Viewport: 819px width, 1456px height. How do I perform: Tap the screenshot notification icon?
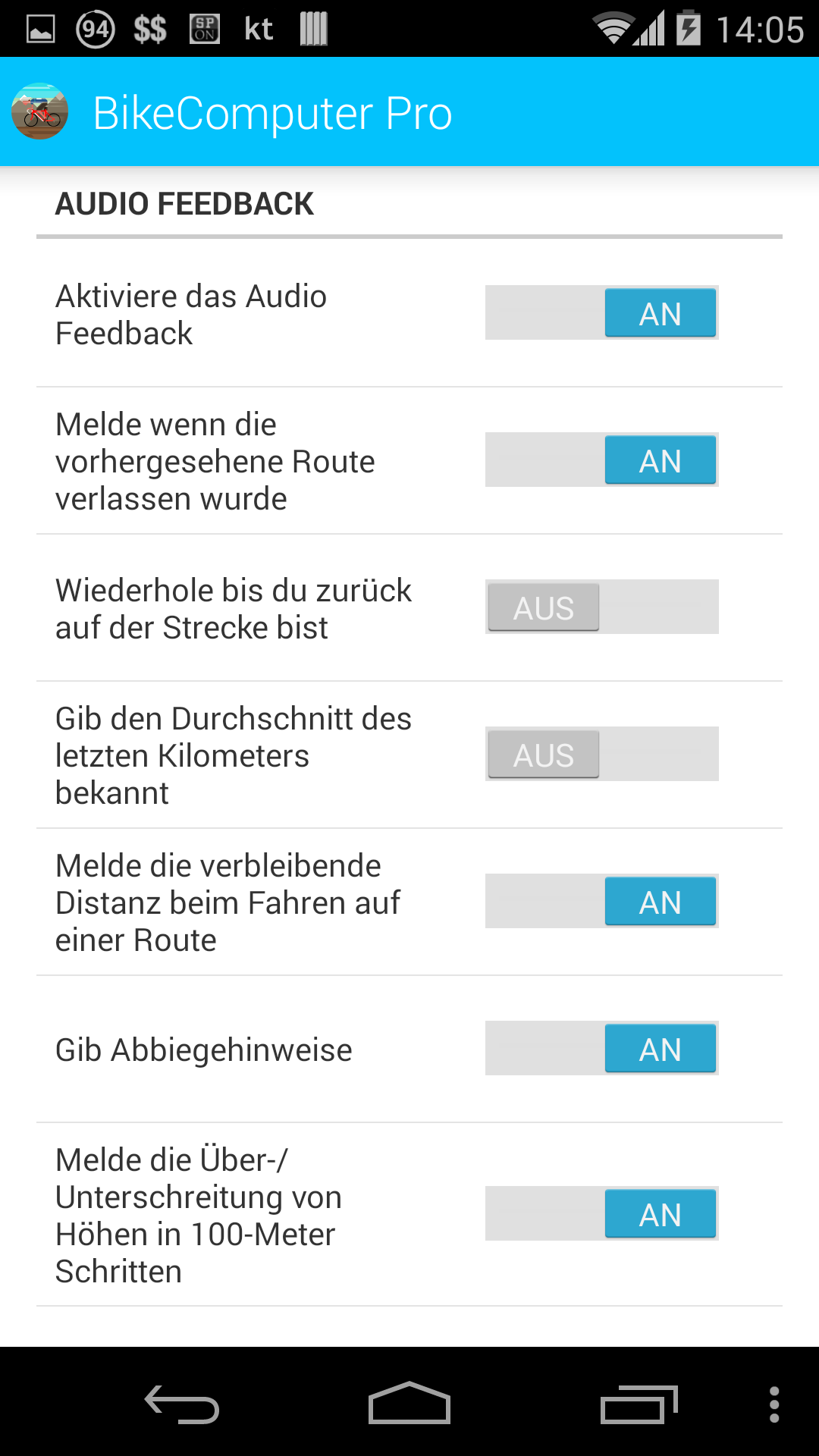tap(40, 27)
